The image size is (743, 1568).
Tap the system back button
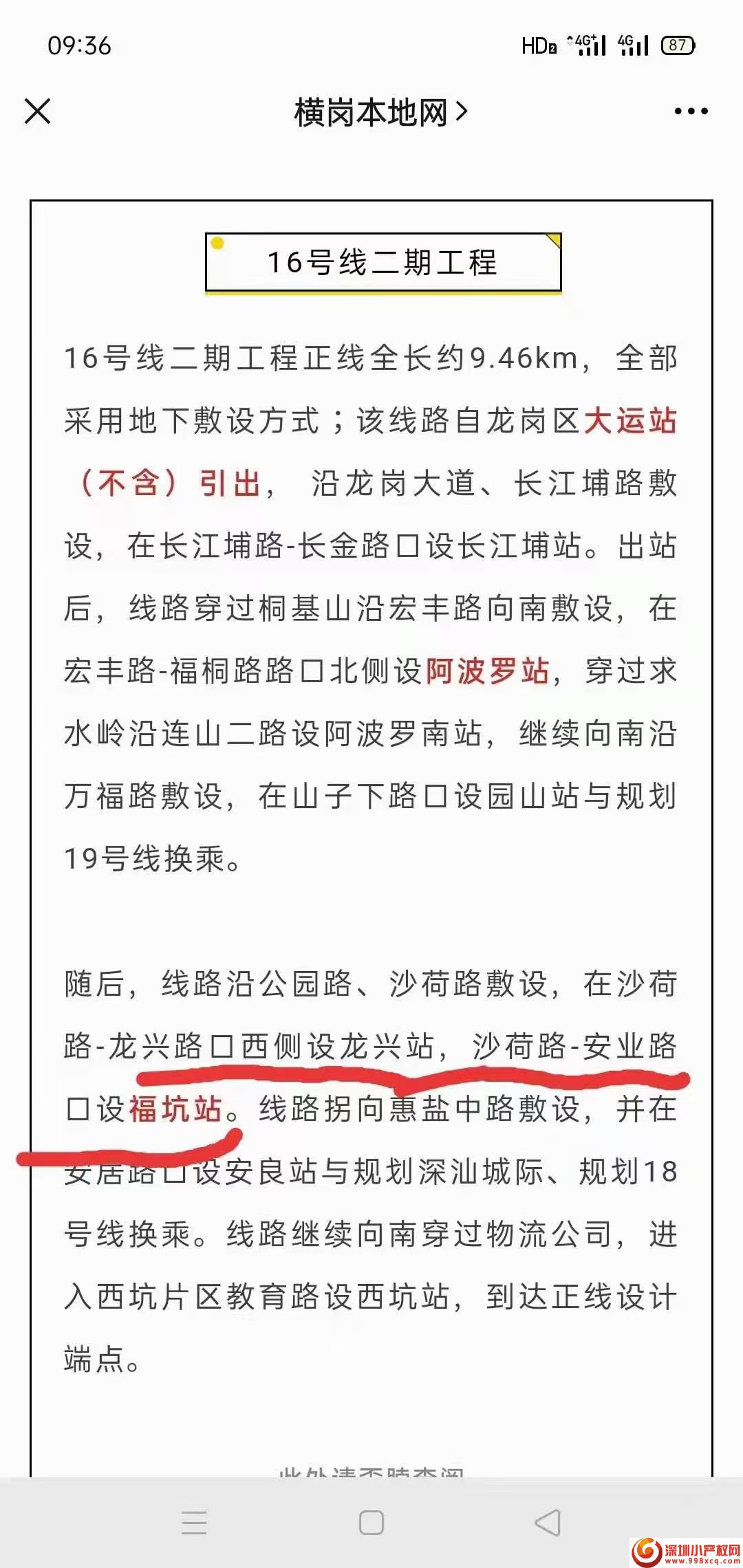(548, 1523)
